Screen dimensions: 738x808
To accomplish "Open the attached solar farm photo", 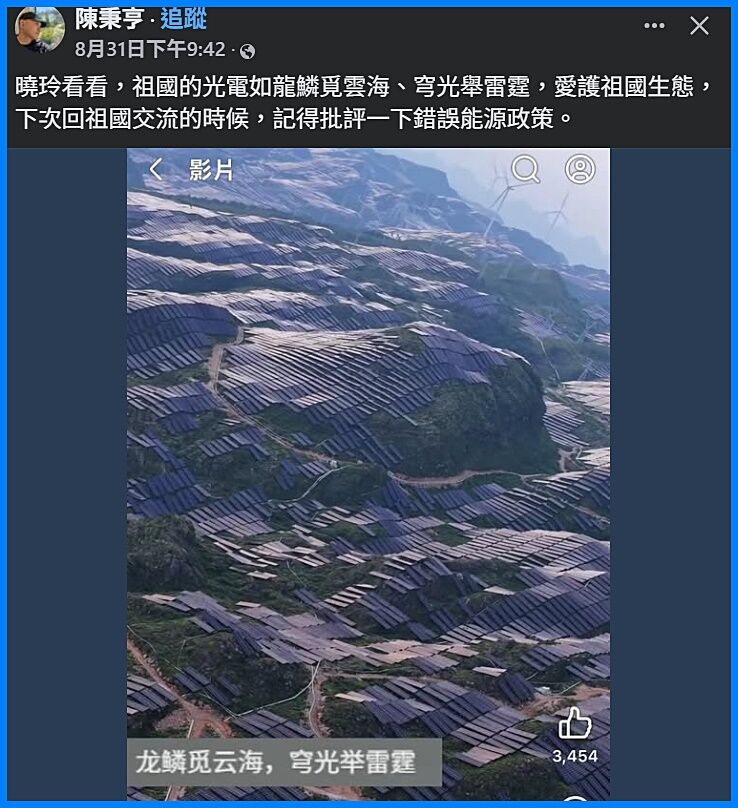I will pos(368,470).
